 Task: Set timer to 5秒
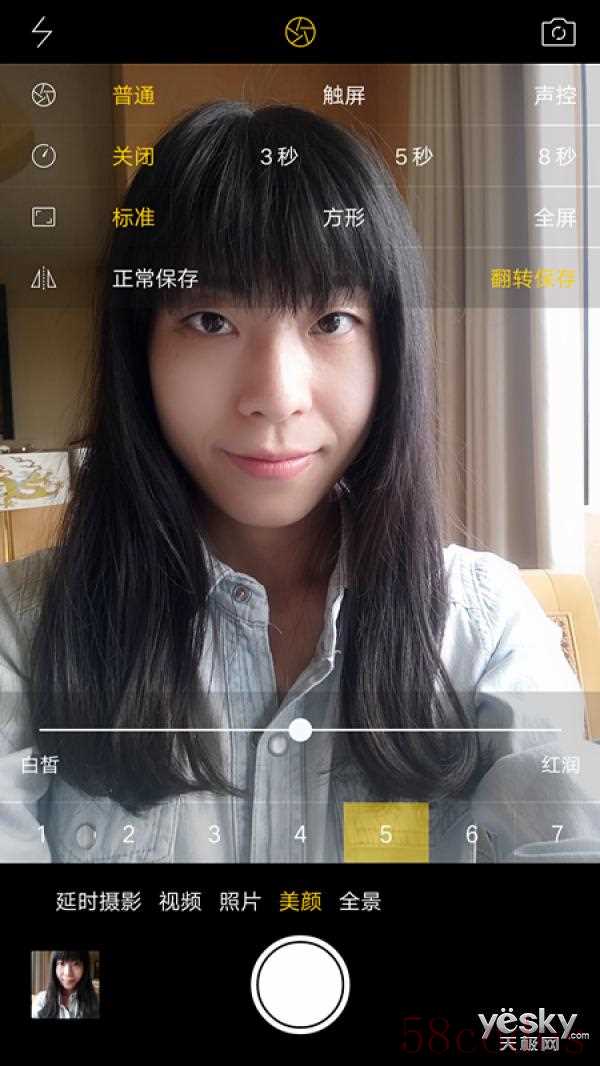coord(413,157)
